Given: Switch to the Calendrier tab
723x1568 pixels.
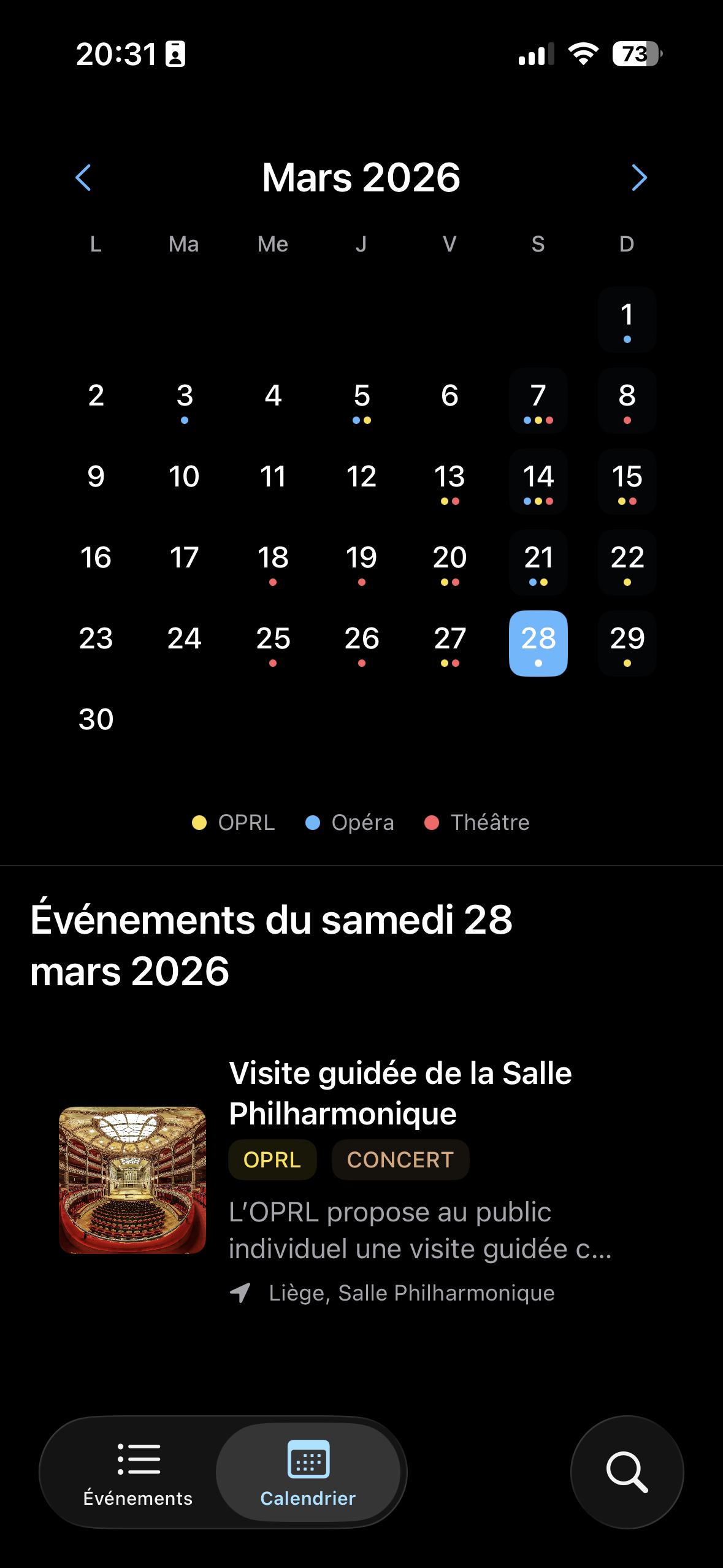Looking at the screenshot, I should pos(307,1472).
